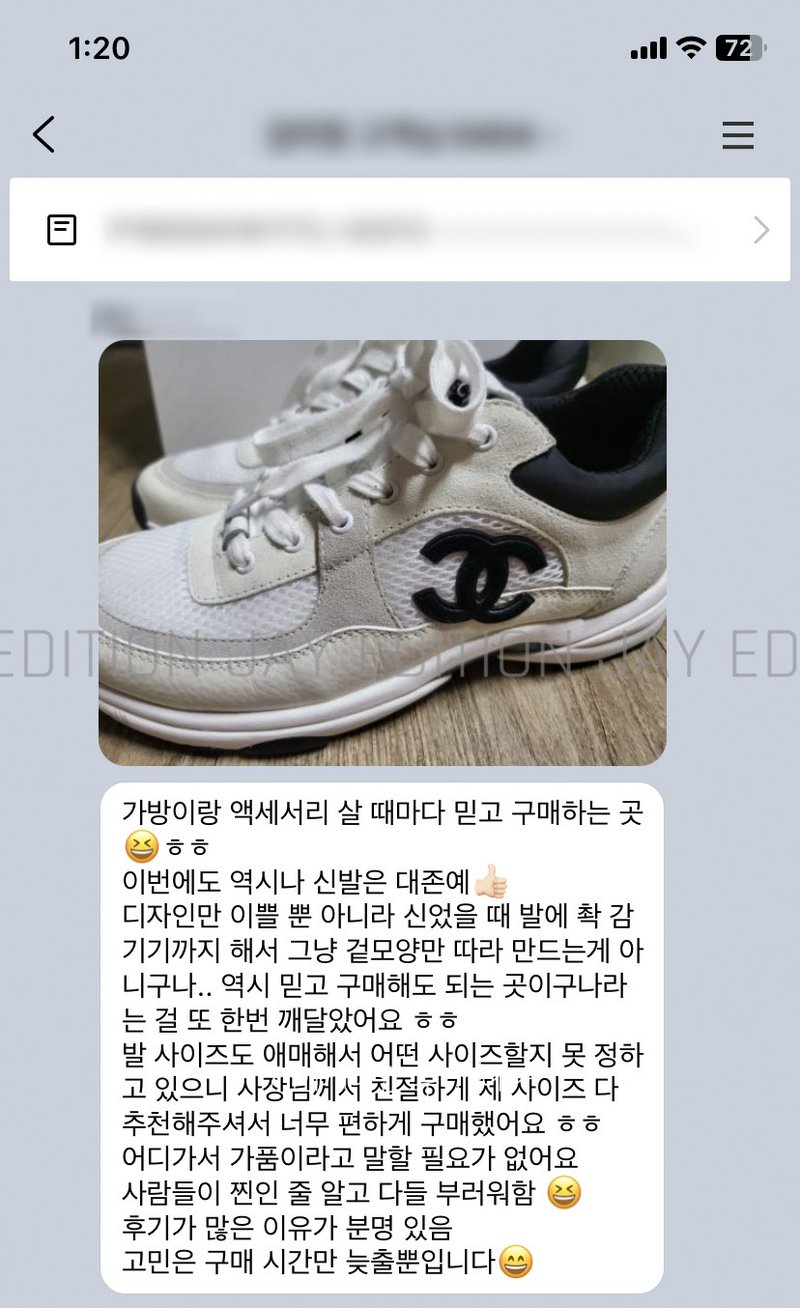Expand the pinned notice banner
This screenshot has height=1308, width=800.
(760, 231)
